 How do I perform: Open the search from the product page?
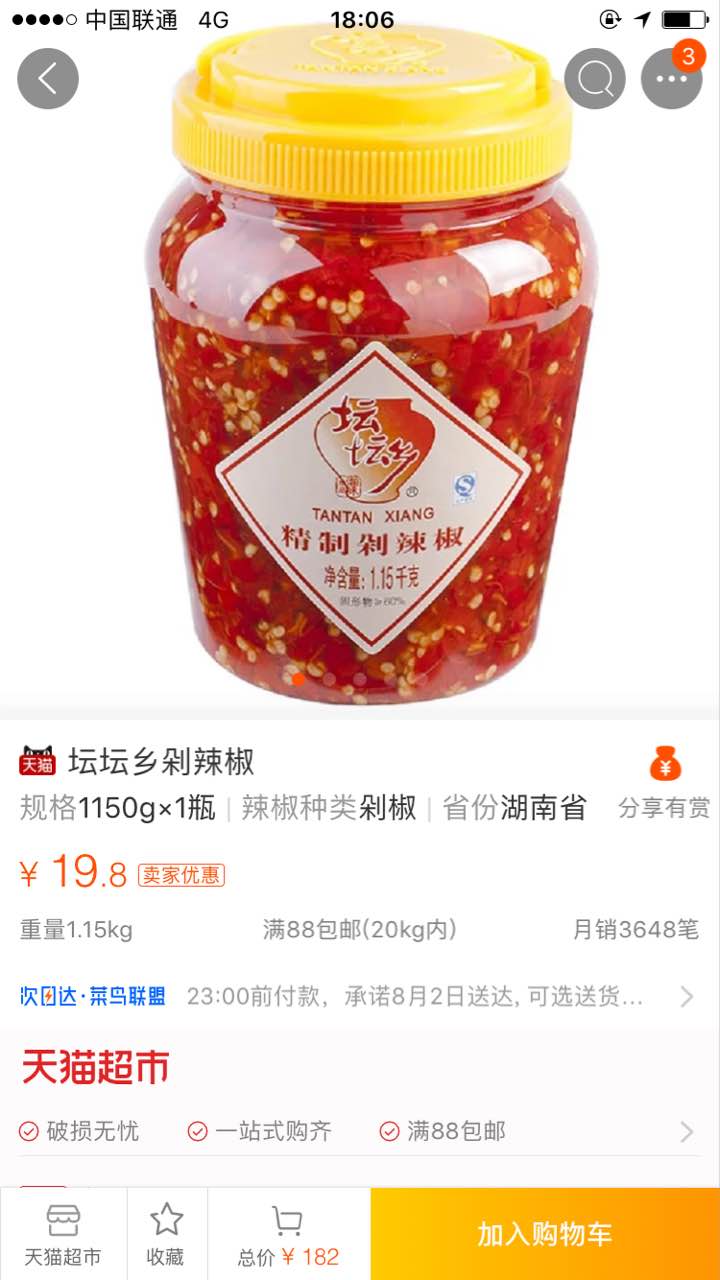pos(594,78)
